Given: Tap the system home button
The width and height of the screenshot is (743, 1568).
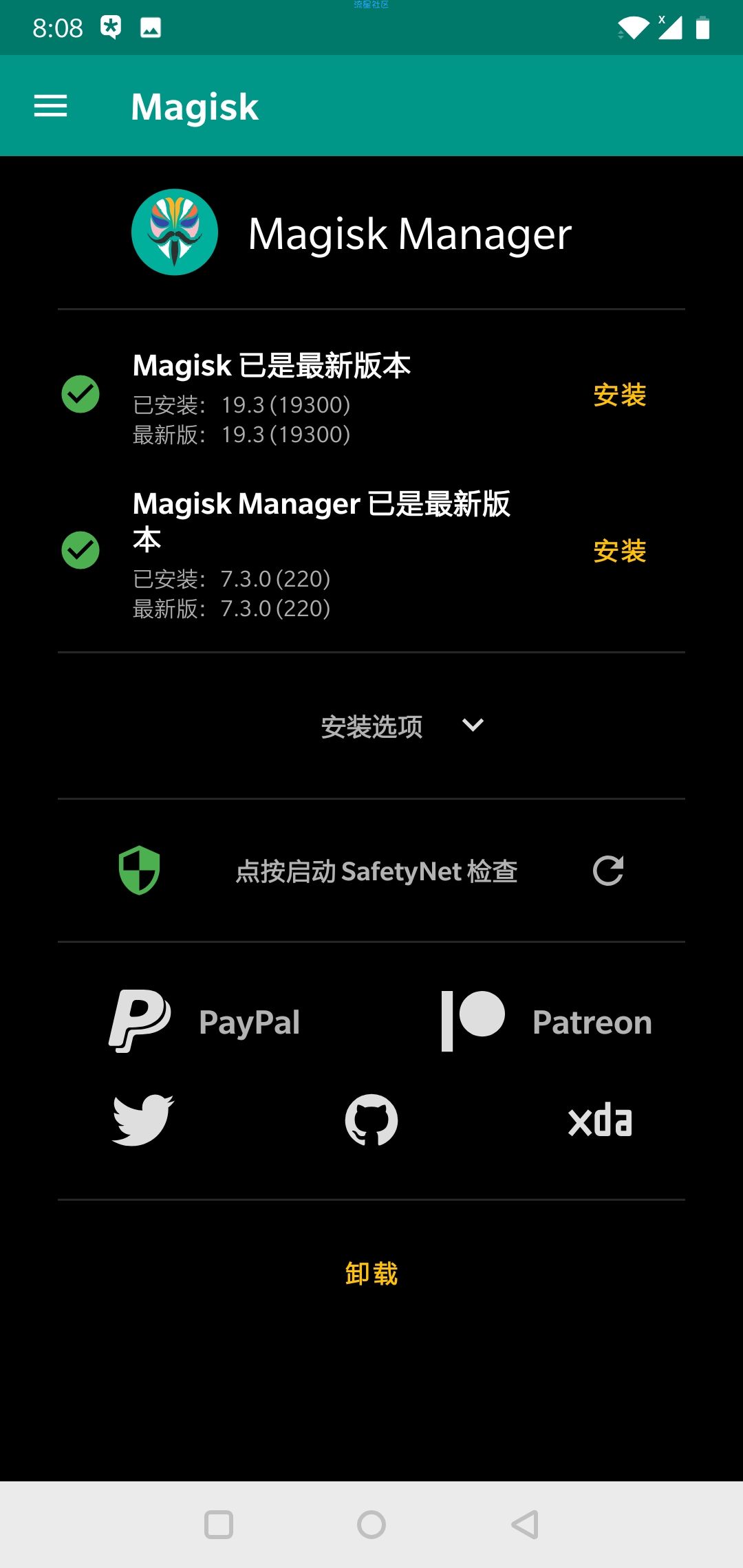Looking at the screenshot, I should [371, 1525].
